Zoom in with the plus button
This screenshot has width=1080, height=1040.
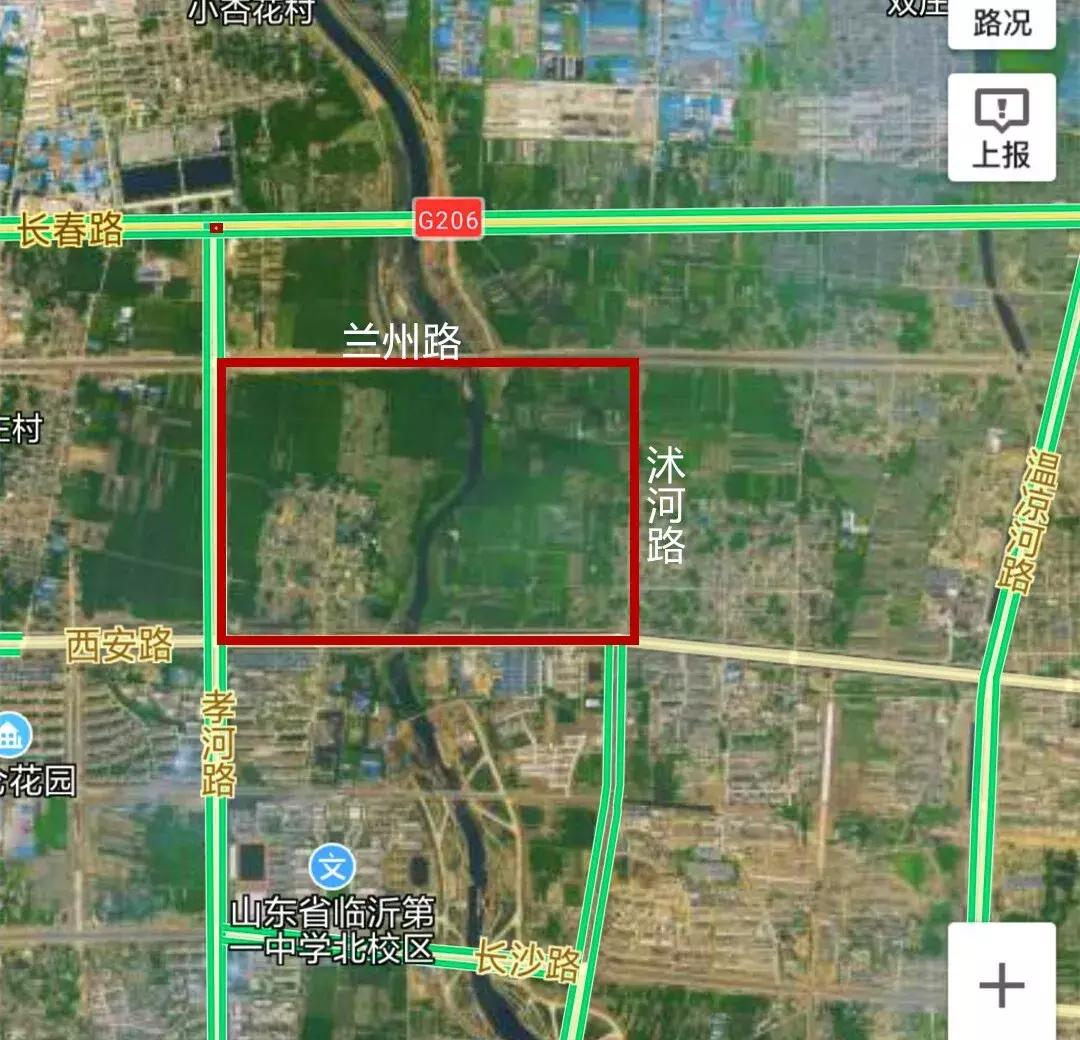pyautogui.click(x=1001, y=985)
